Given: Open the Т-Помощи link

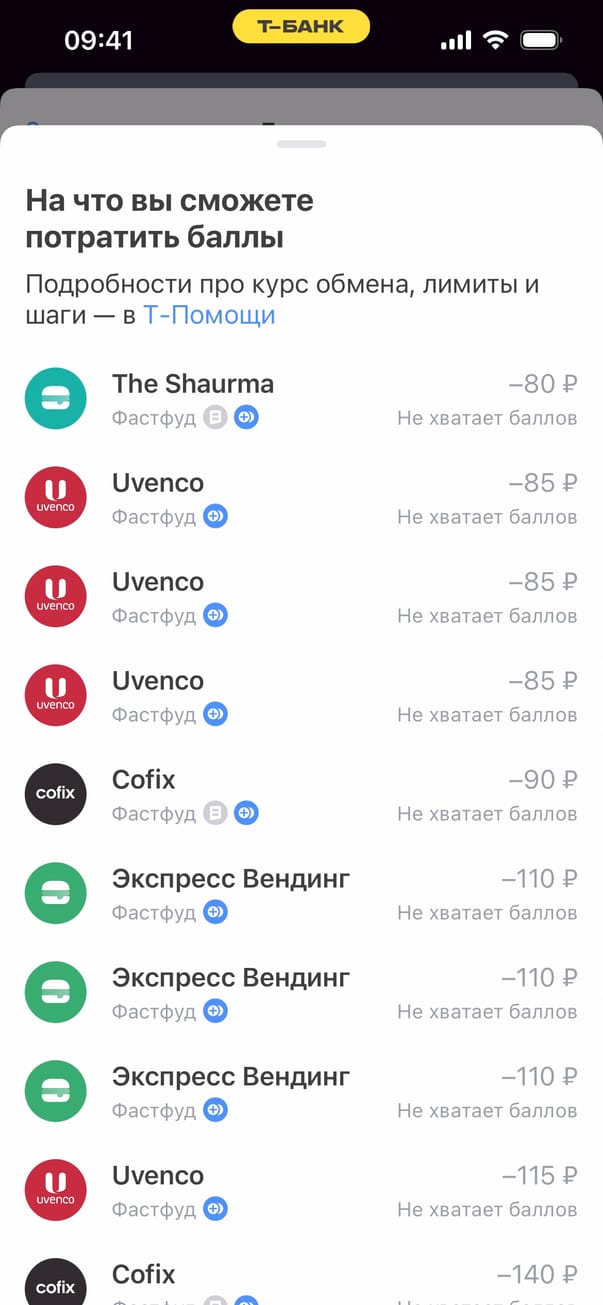Looking at the screenshot, I should coord(209,315).
